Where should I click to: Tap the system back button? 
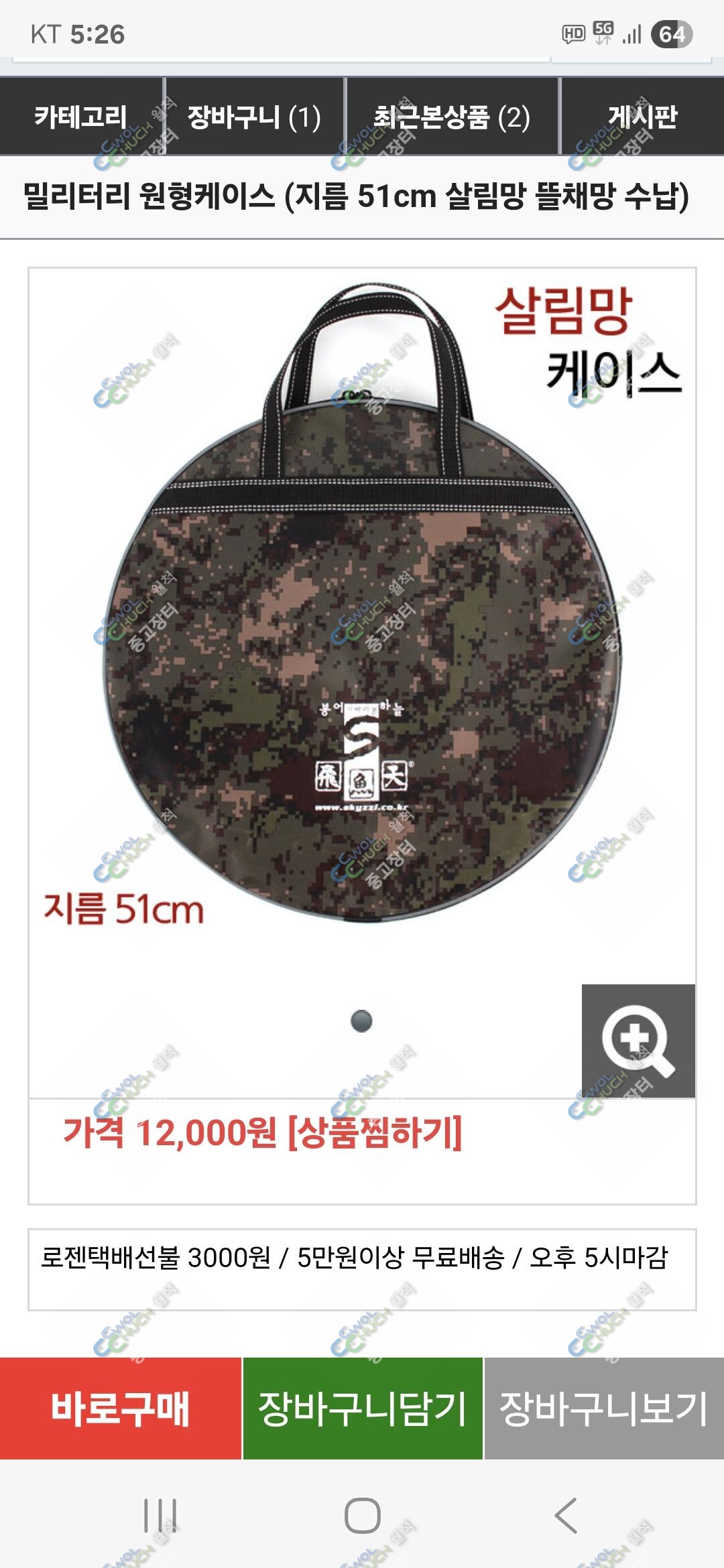(566, 1515)
